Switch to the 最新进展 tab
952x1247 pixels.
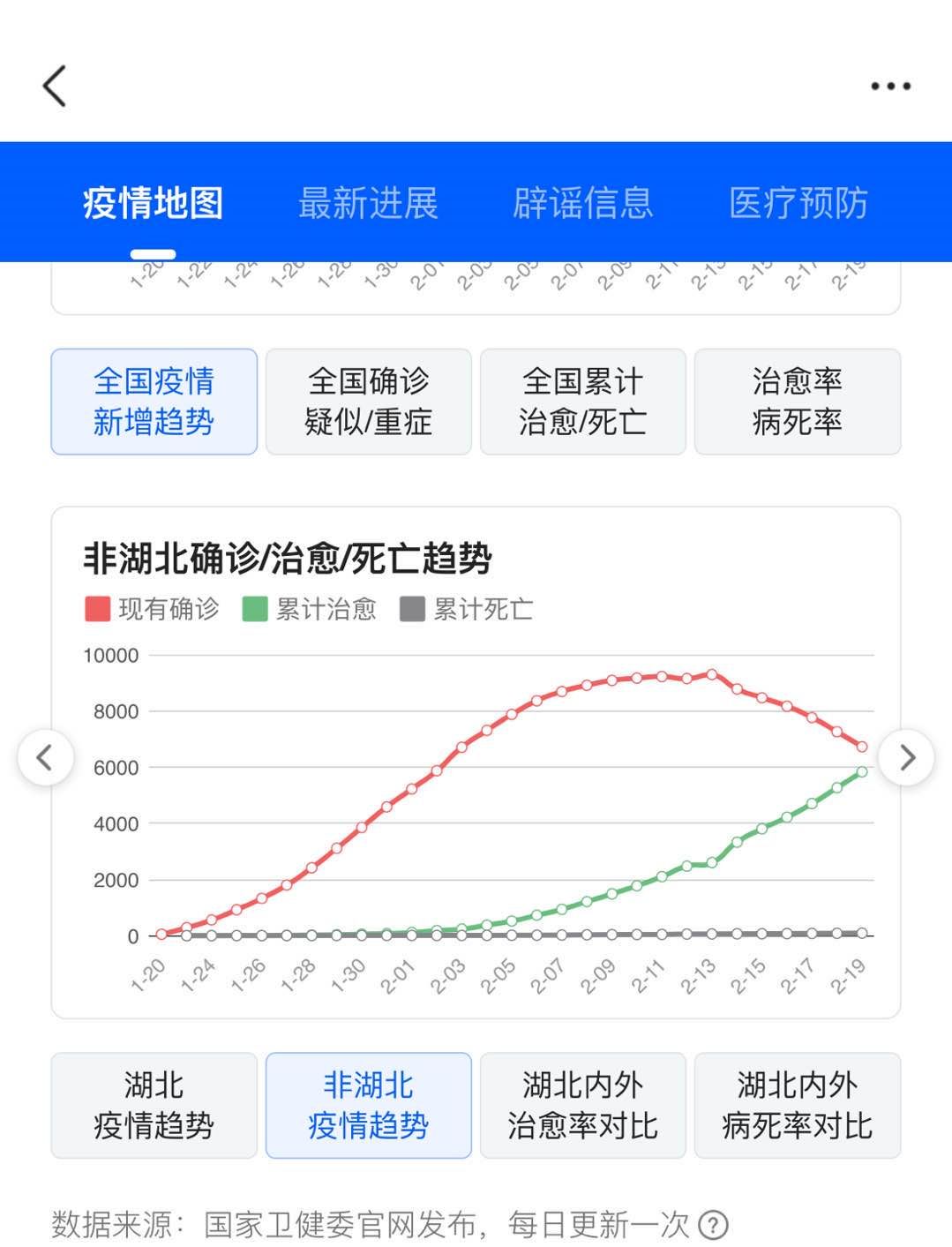point(368,203)
